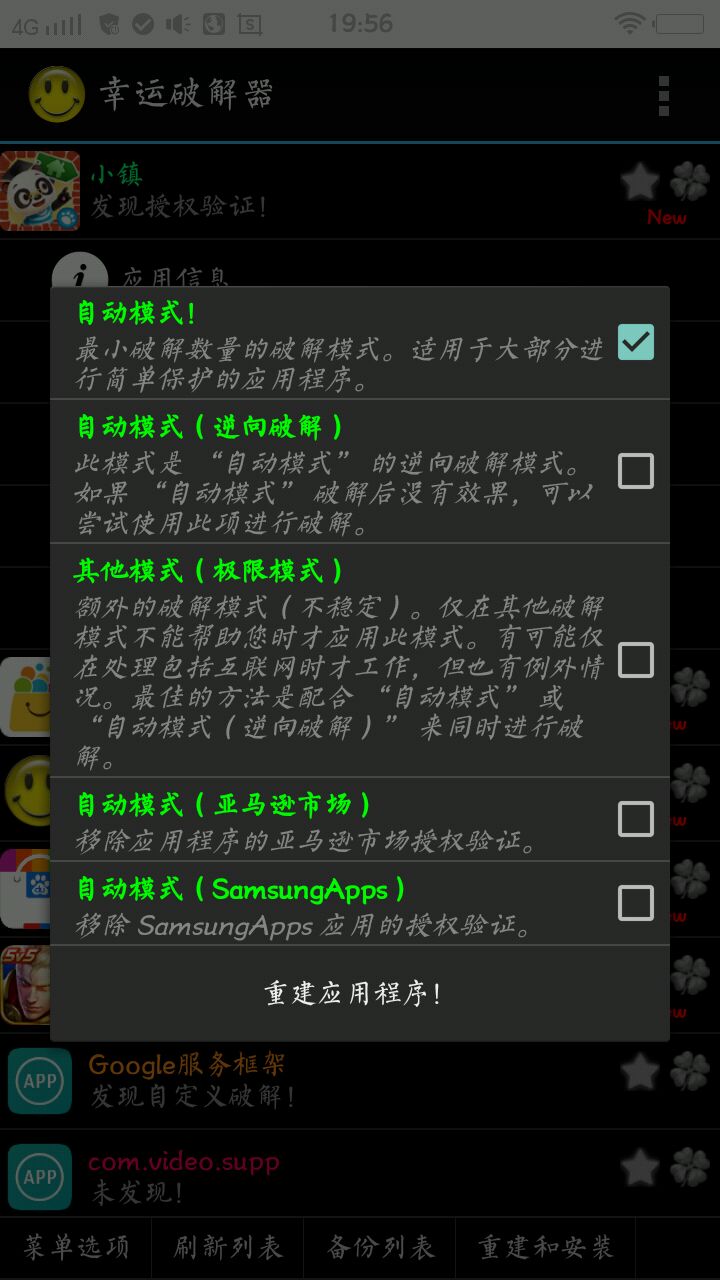Check 其他模式（极限模式）box
The width and height of the screenshot is (720, 1280).
[x=636, y=660]
